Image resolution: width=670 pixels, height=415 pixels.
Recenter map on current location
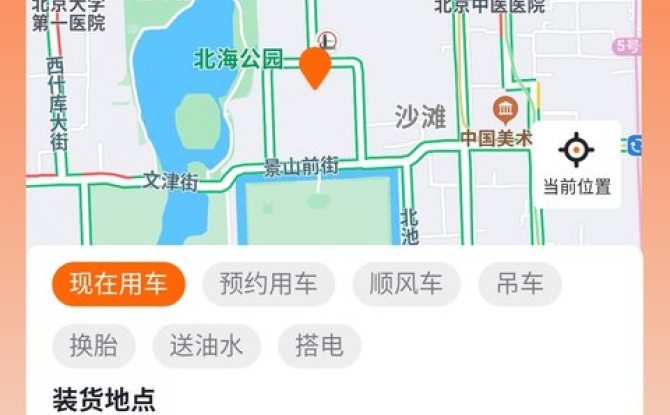577,163
